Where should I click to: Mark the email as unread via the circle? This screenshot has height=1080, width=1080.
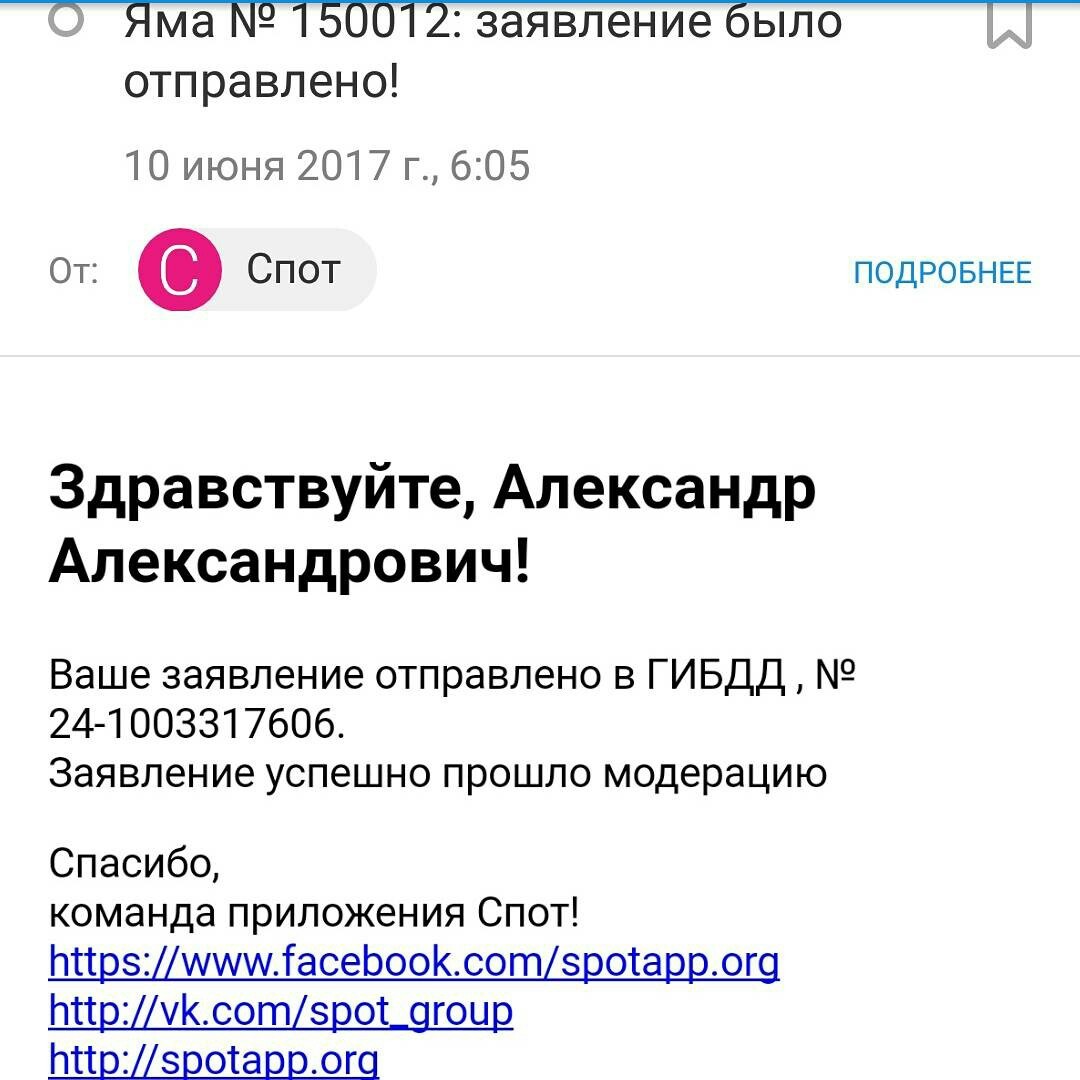67,22
